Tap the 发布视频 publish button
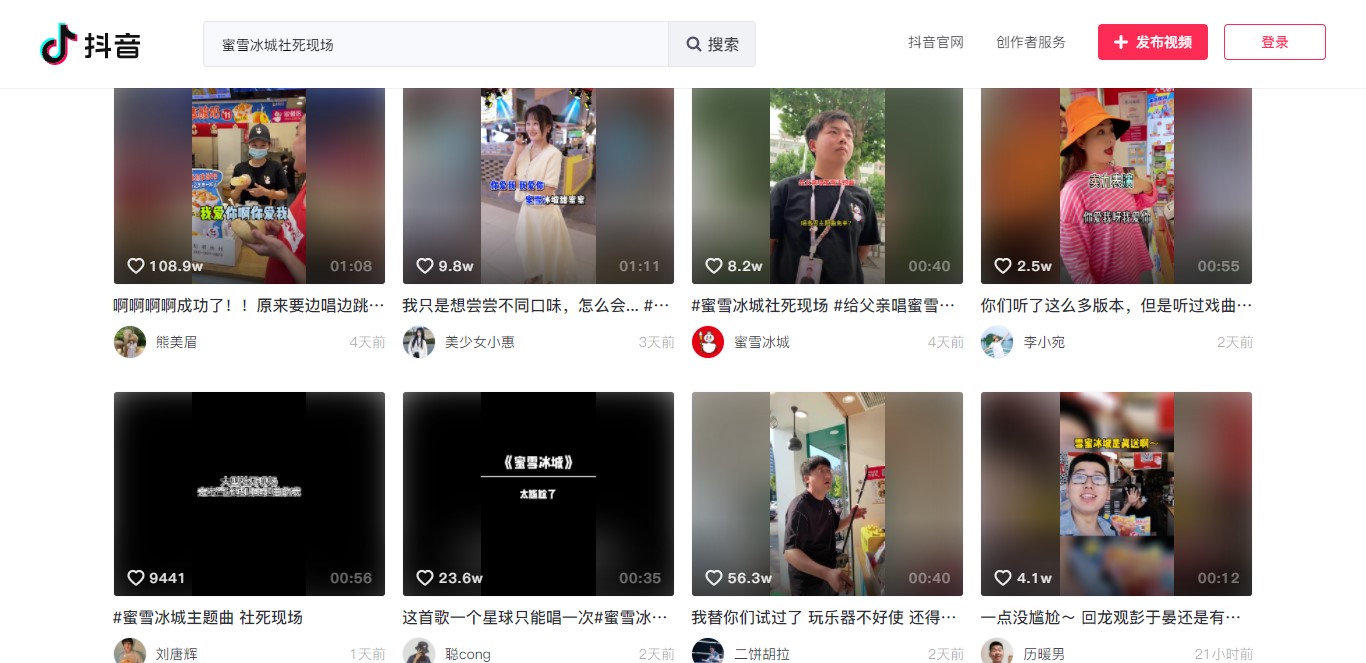The height and width of the screenshot is (663, 1366). tap(1152, 42)
